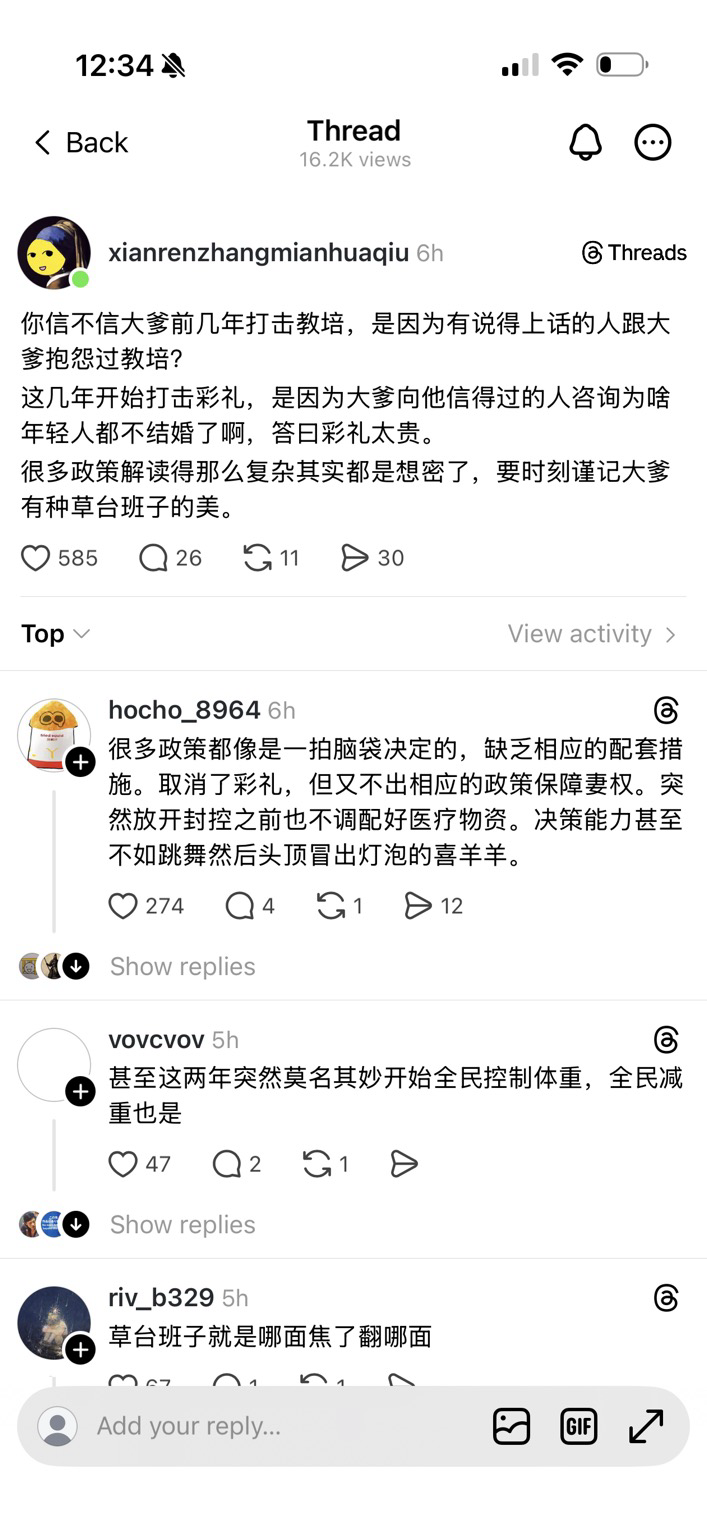
Task: Go back using the Back button
Action: [80, 143]
